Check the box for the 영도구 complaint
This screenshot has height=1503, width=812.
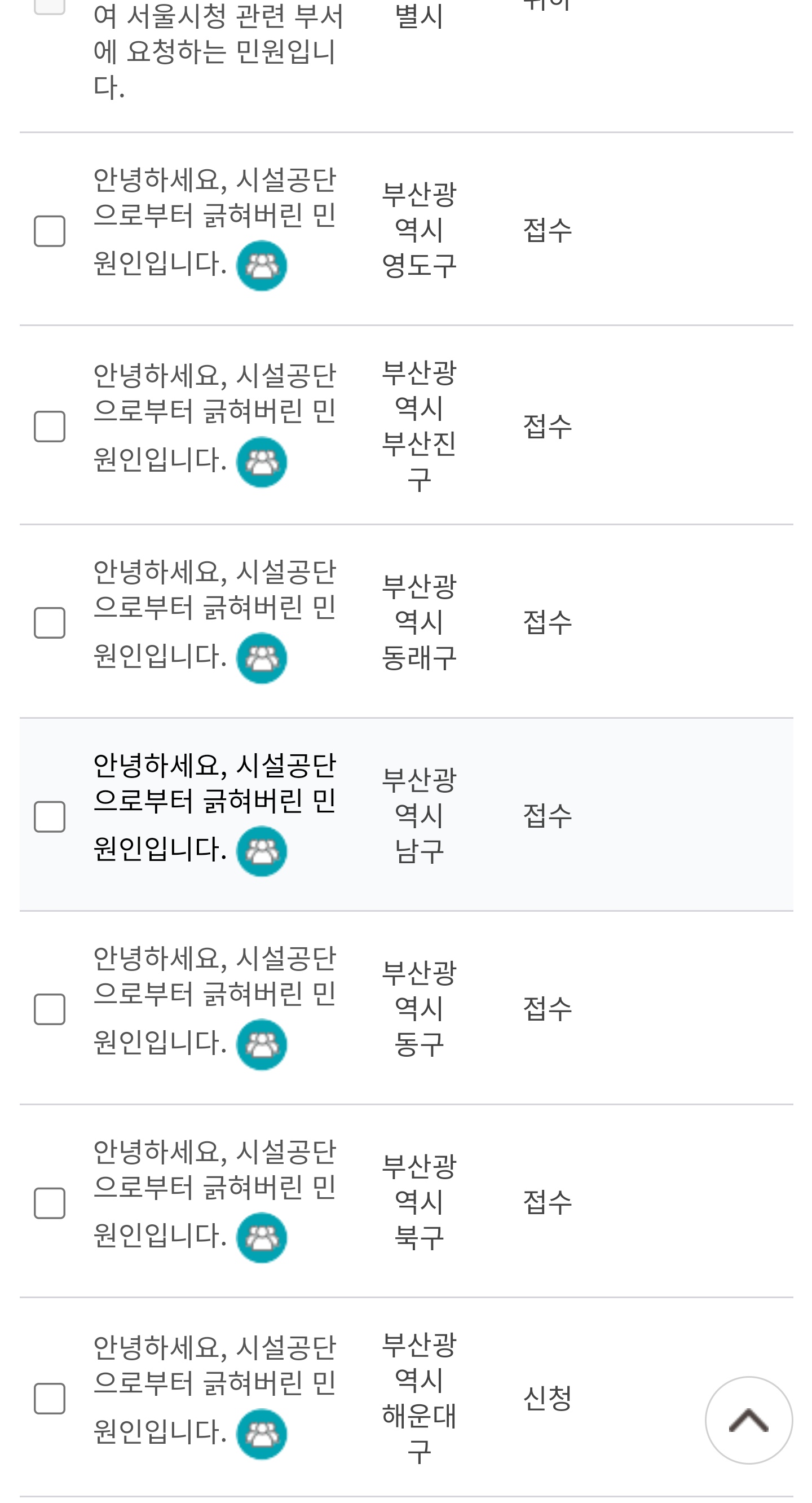[50, 231]
